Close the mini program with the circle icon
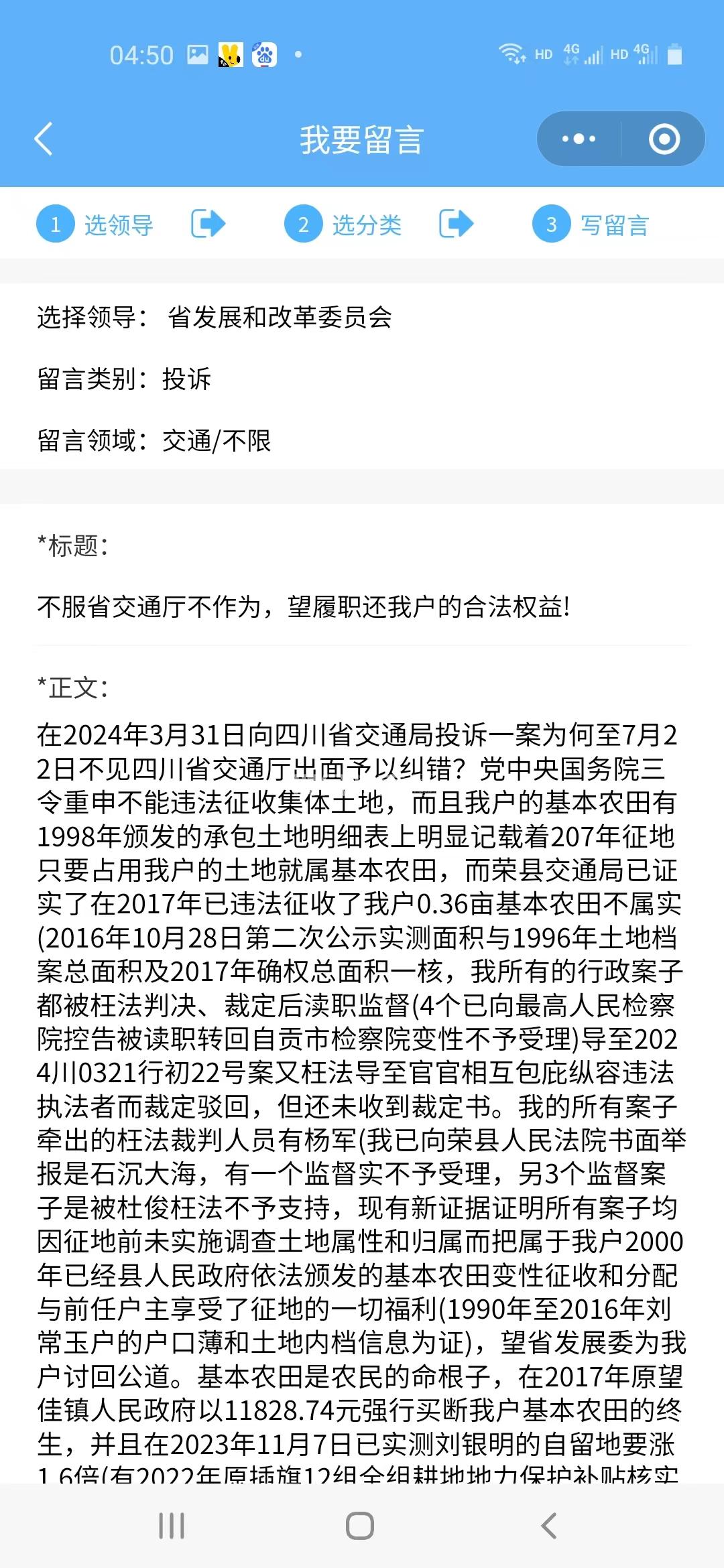 point(664,139)
